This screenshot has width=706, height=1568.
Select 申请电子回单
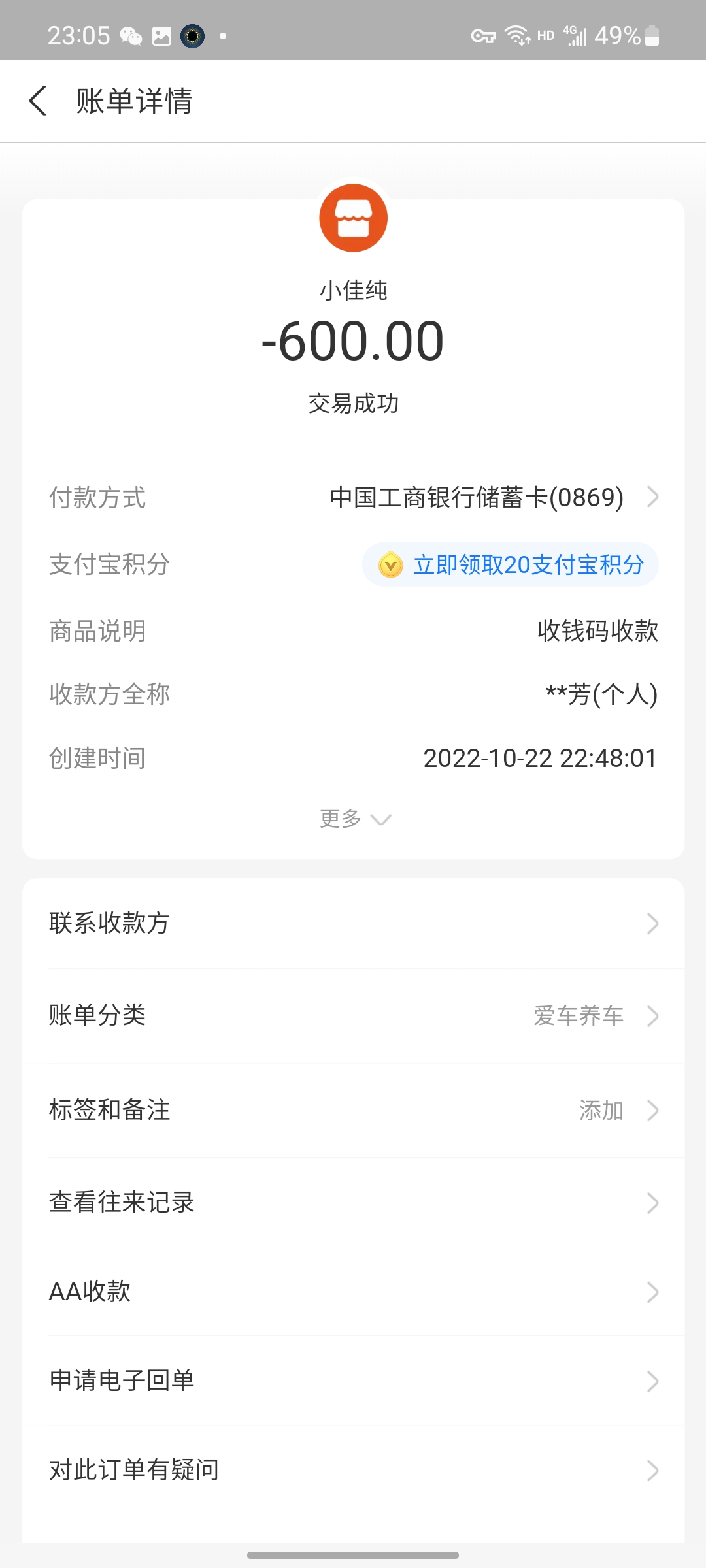(x=353, y=1380)
